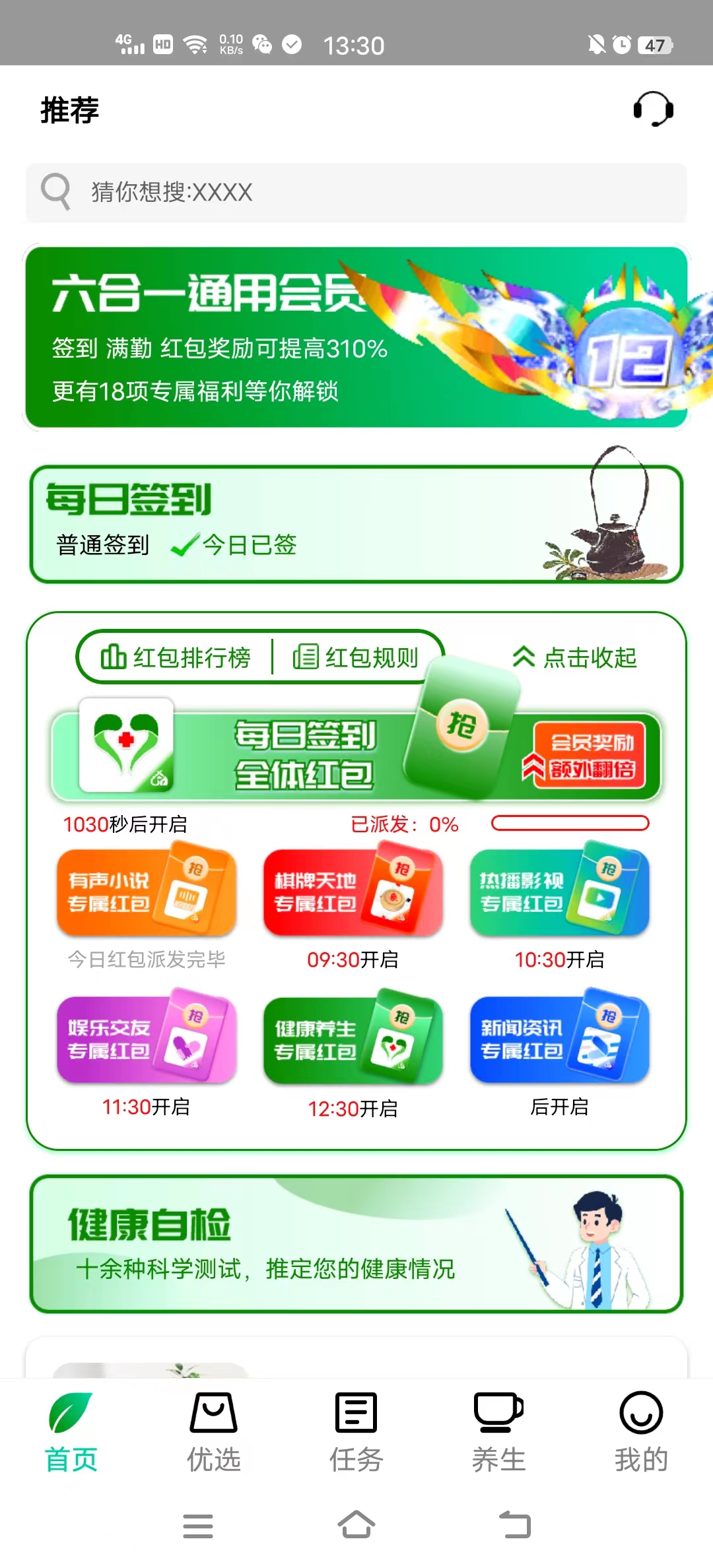Open 六合一通用会员 banner
This screenshot has width=713, height=1568.
click(x=356, y=337)
